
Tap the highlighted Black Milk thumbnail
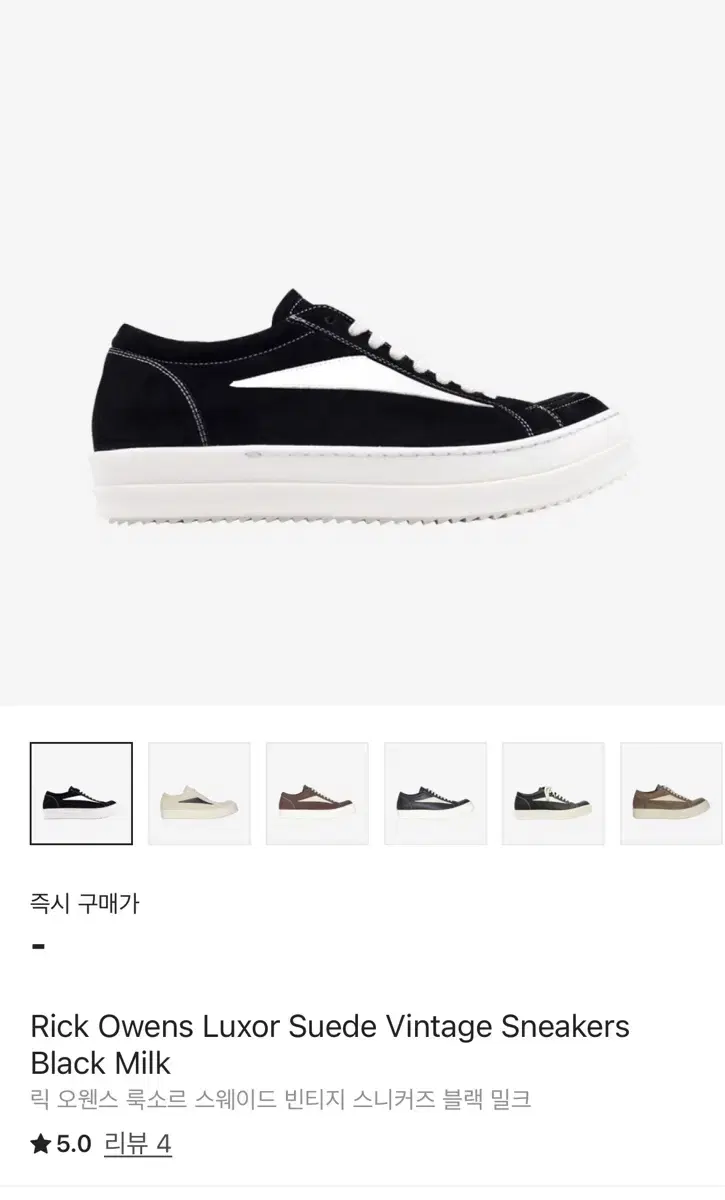pyautogui.click(x=81, y=795)
